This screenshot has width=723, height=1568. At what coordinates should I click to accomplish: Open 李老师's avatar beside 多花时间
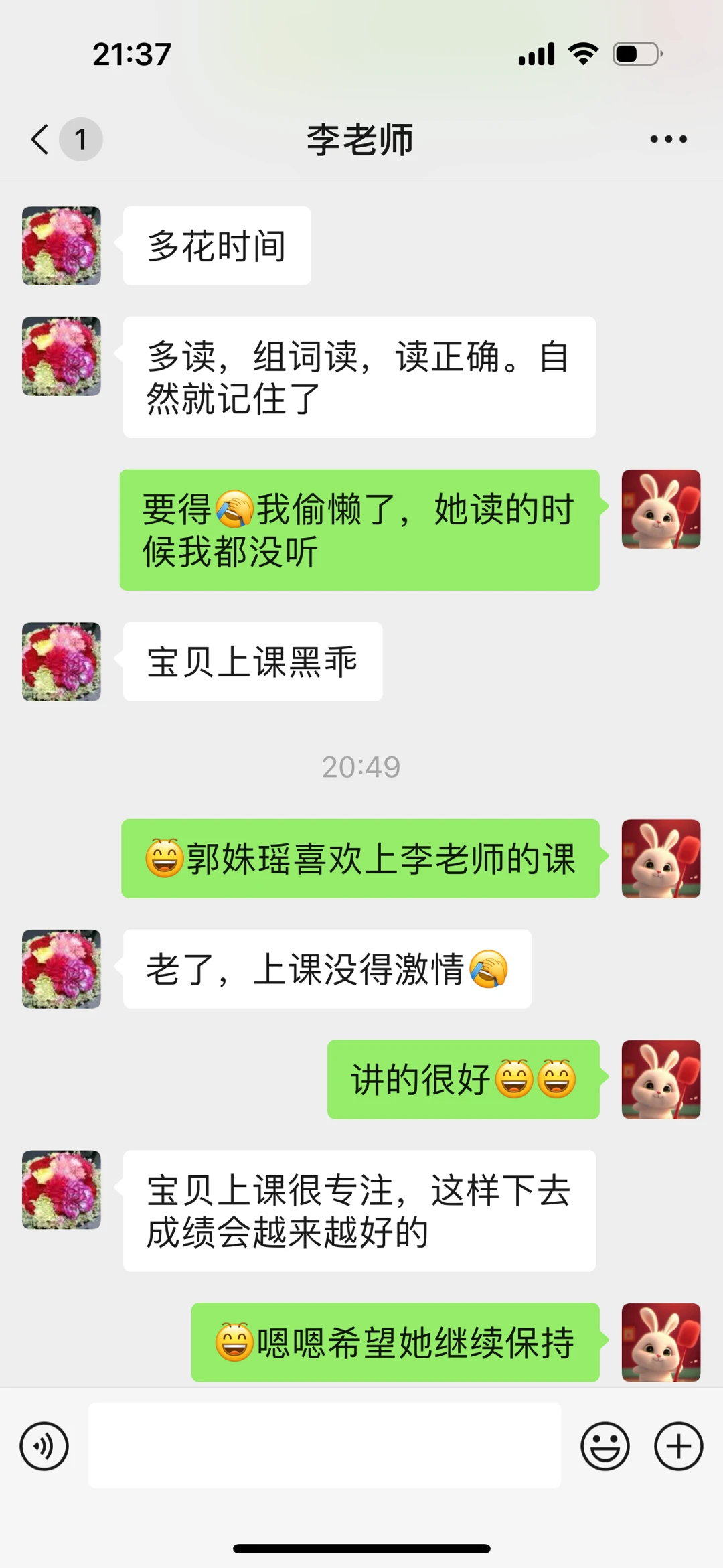pyautogui.click(x=62, y=246)
